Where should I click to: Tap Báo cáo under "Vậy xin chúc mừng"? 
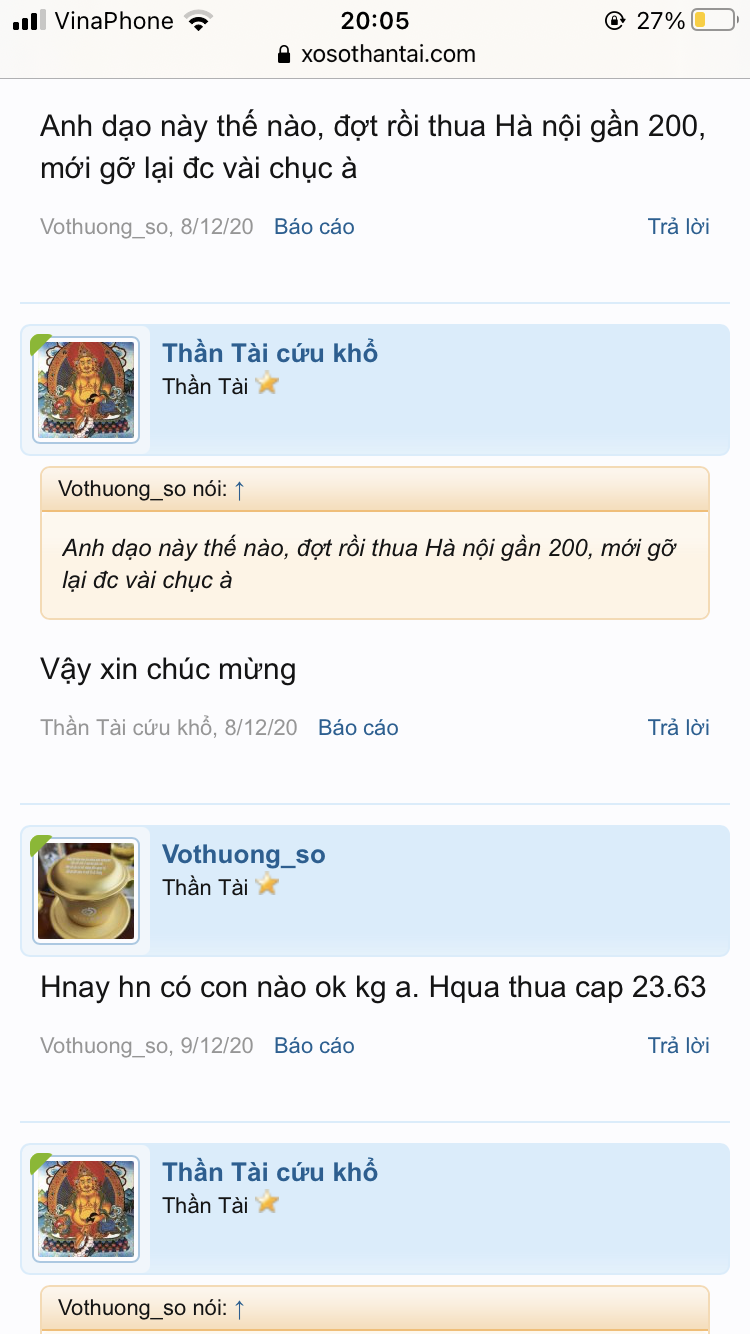[x=358, y=728]
